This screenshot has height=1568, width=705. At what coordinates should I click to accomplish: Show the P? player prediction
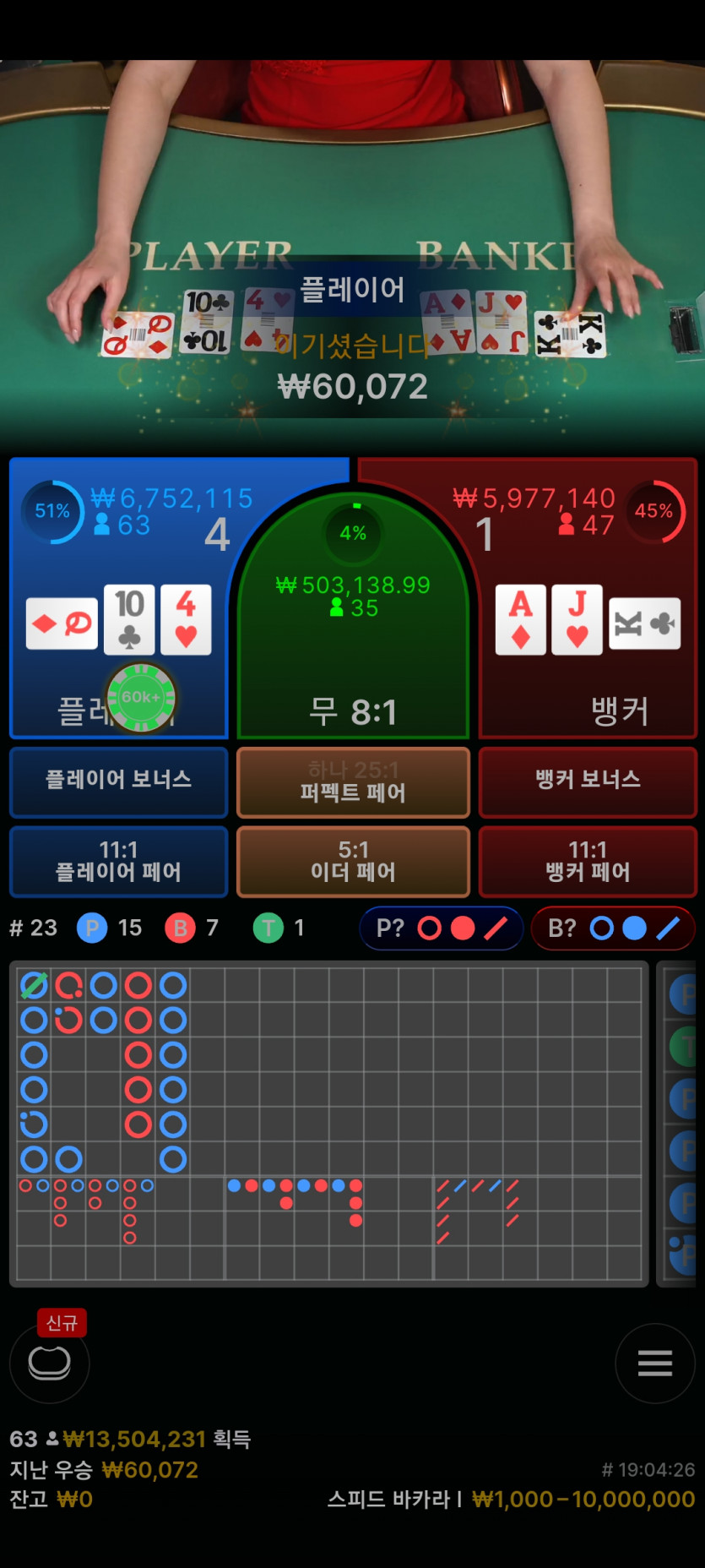point(442,928)
